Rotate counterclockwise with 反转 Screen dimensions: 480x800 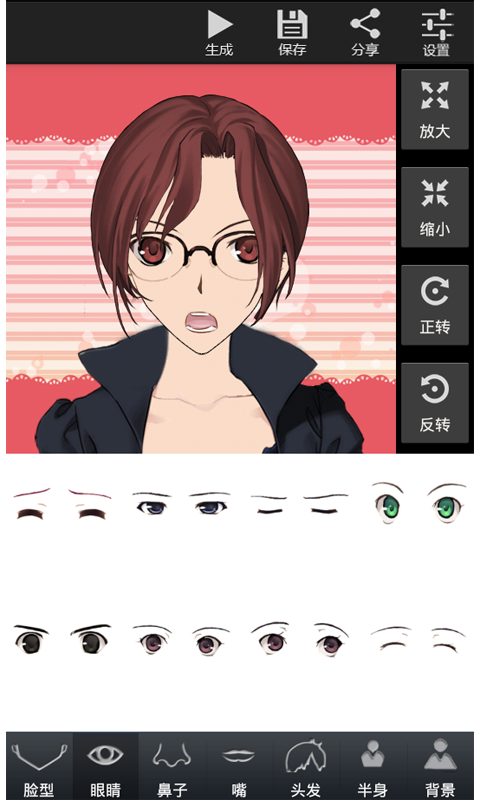435,403
